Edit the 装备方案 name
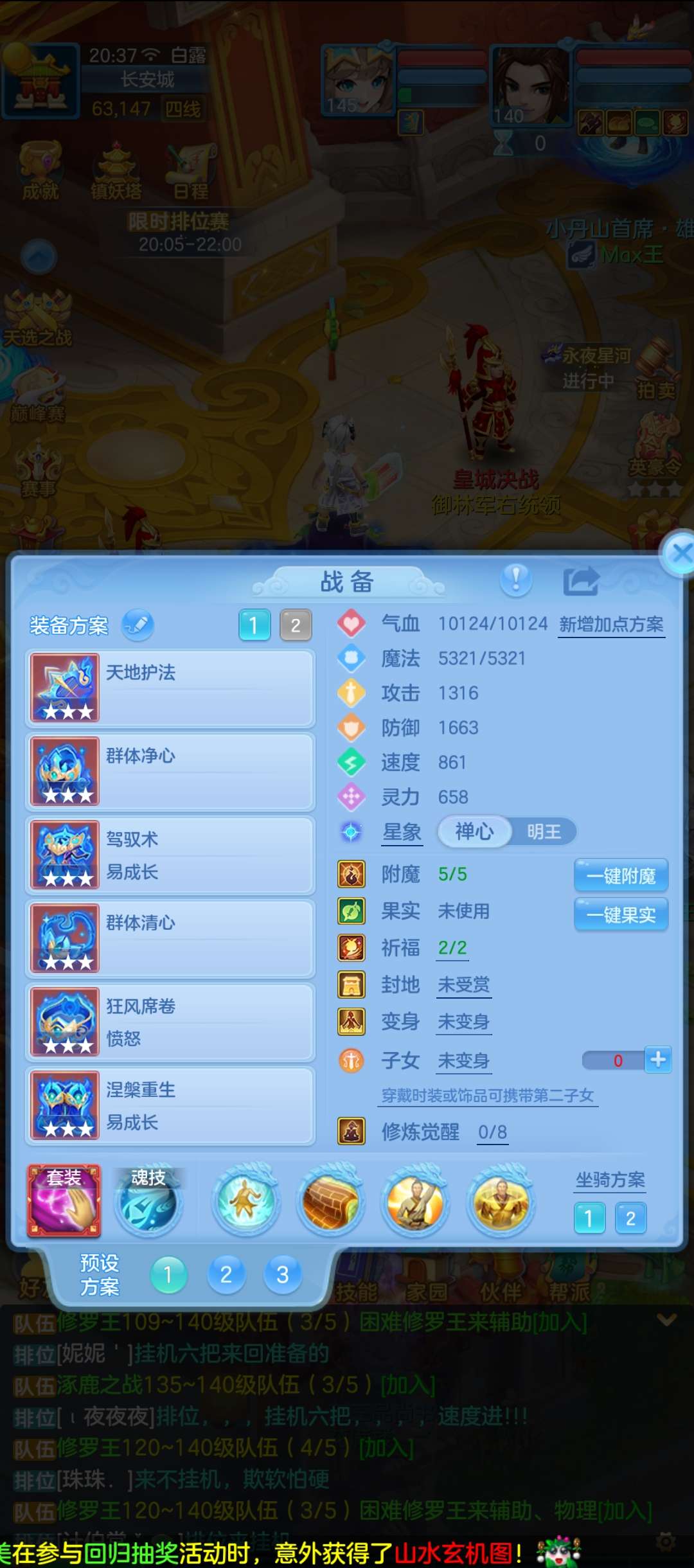This screenshot has height=1568, width=694. tap(138, 625)
